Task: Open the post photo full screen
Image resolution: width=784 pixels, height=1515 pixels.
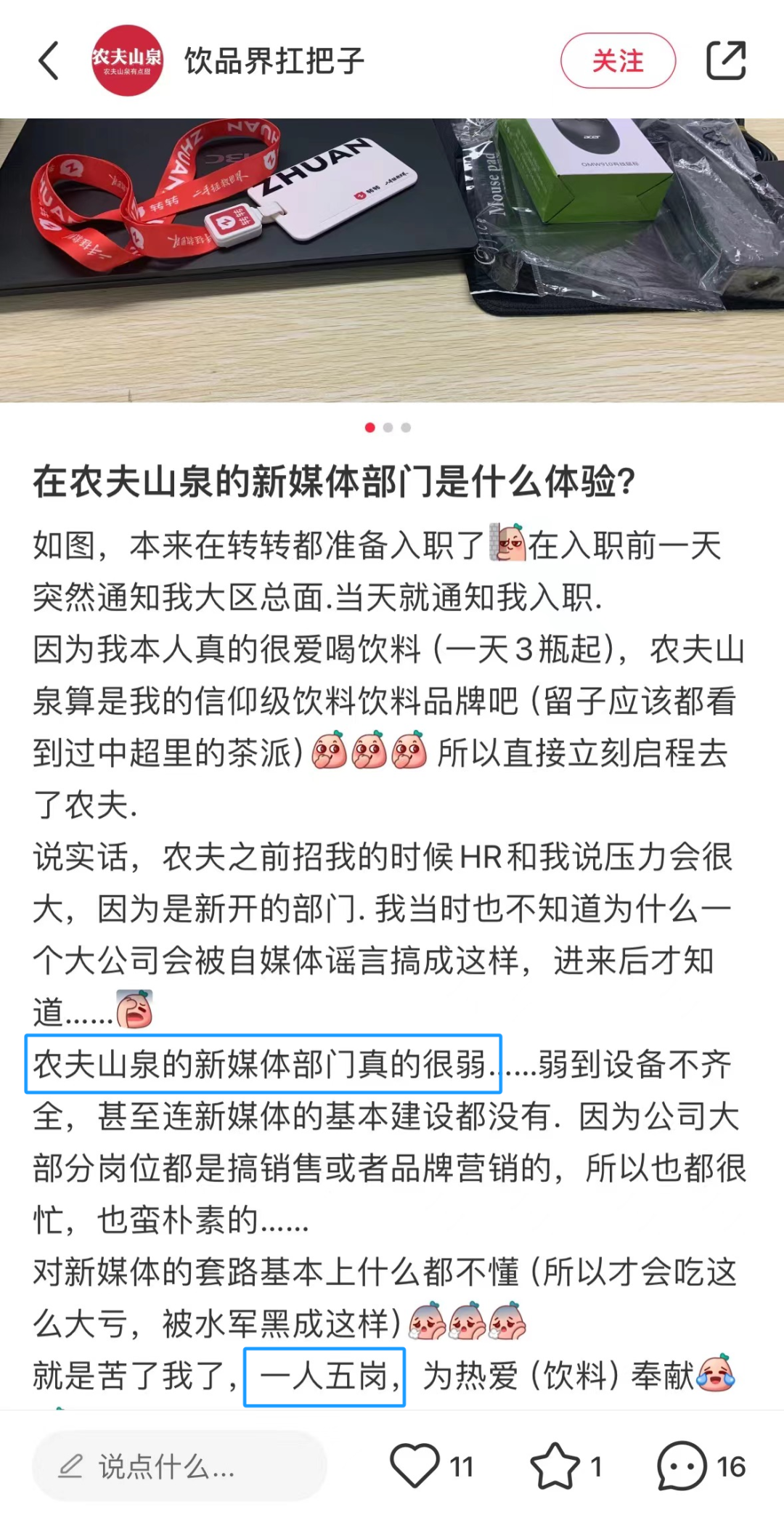Action: pos(392,260)
